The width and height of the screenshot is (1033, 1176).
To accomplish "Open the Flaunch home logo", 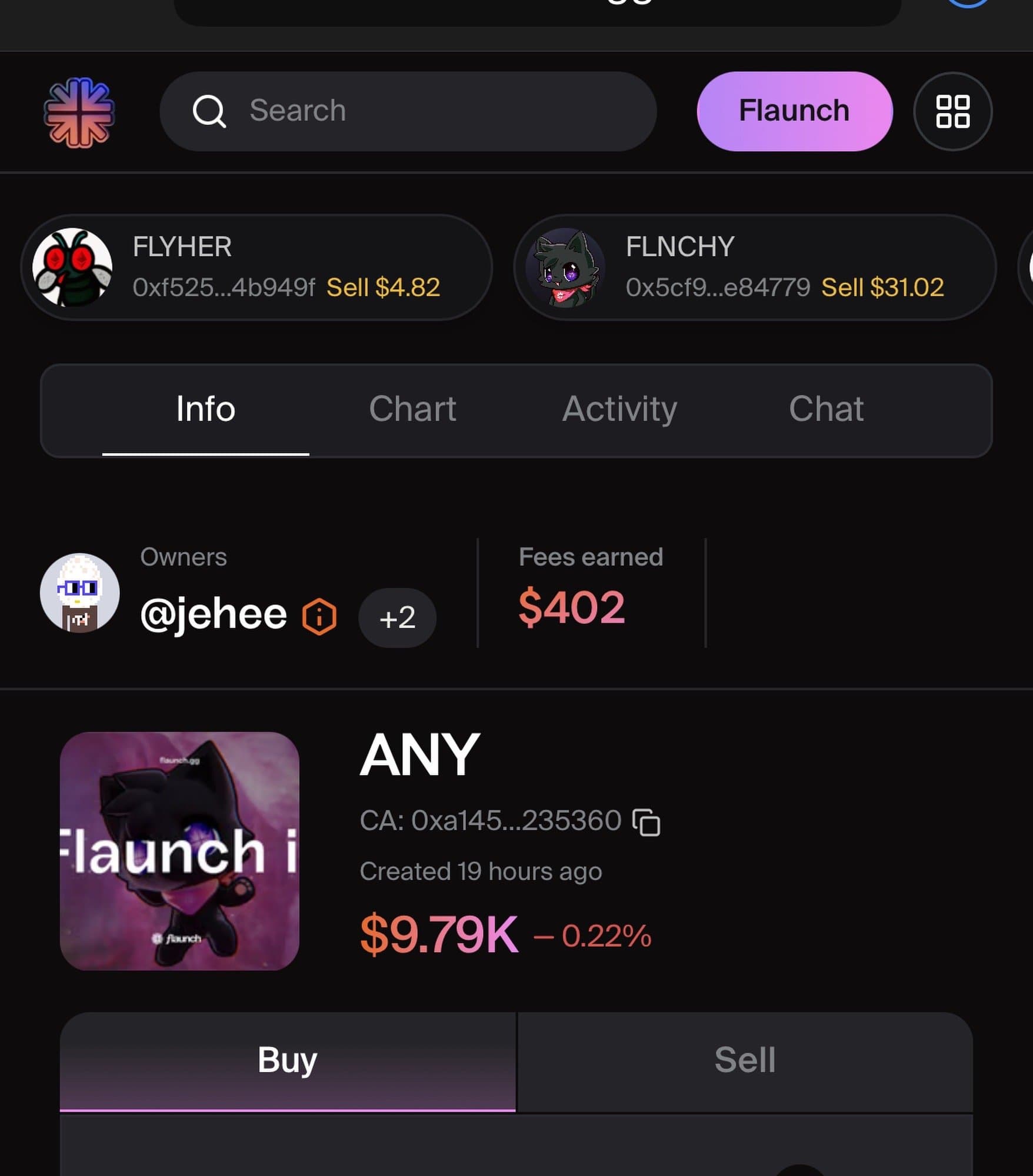I will [79, 112].
